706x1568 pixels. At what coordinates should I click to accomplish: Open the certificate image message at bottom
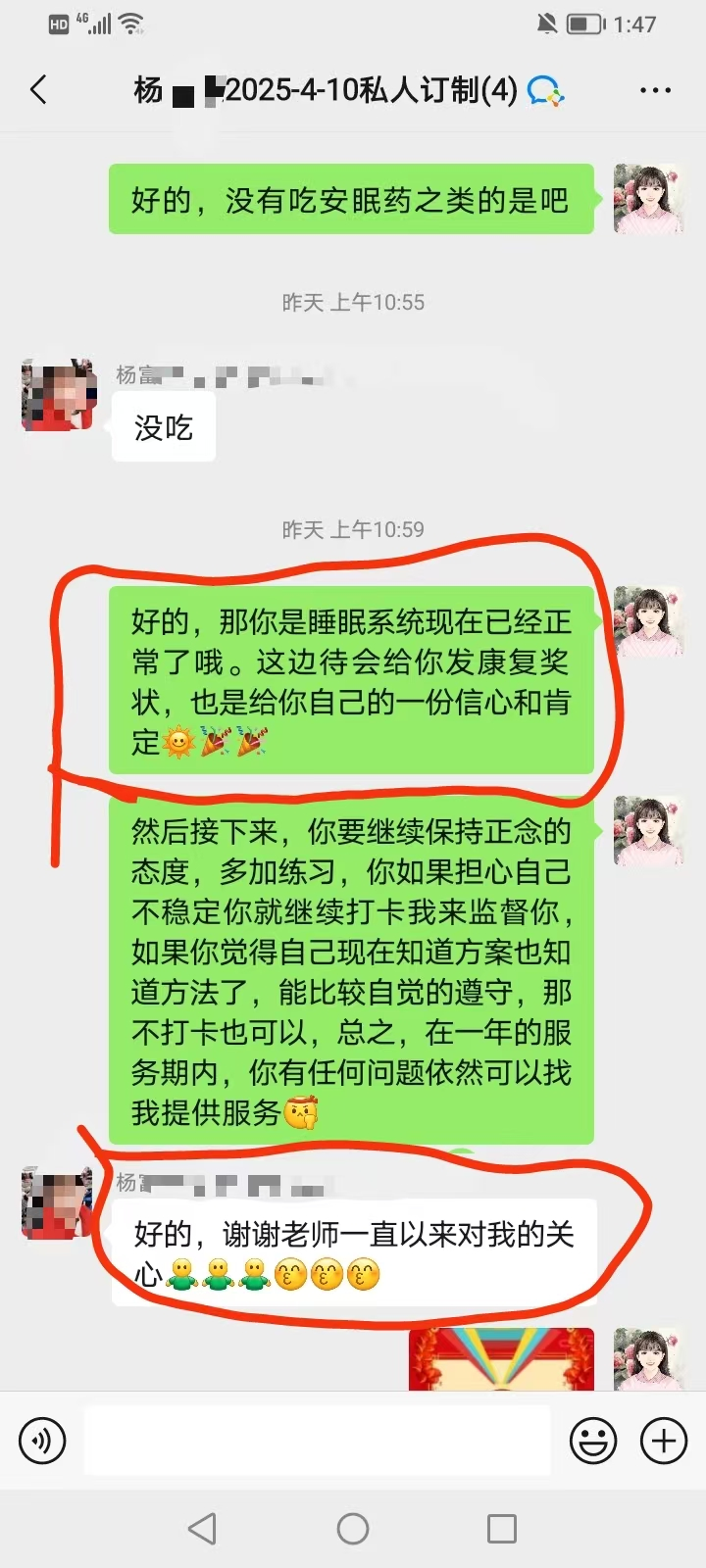point(501,1359)
